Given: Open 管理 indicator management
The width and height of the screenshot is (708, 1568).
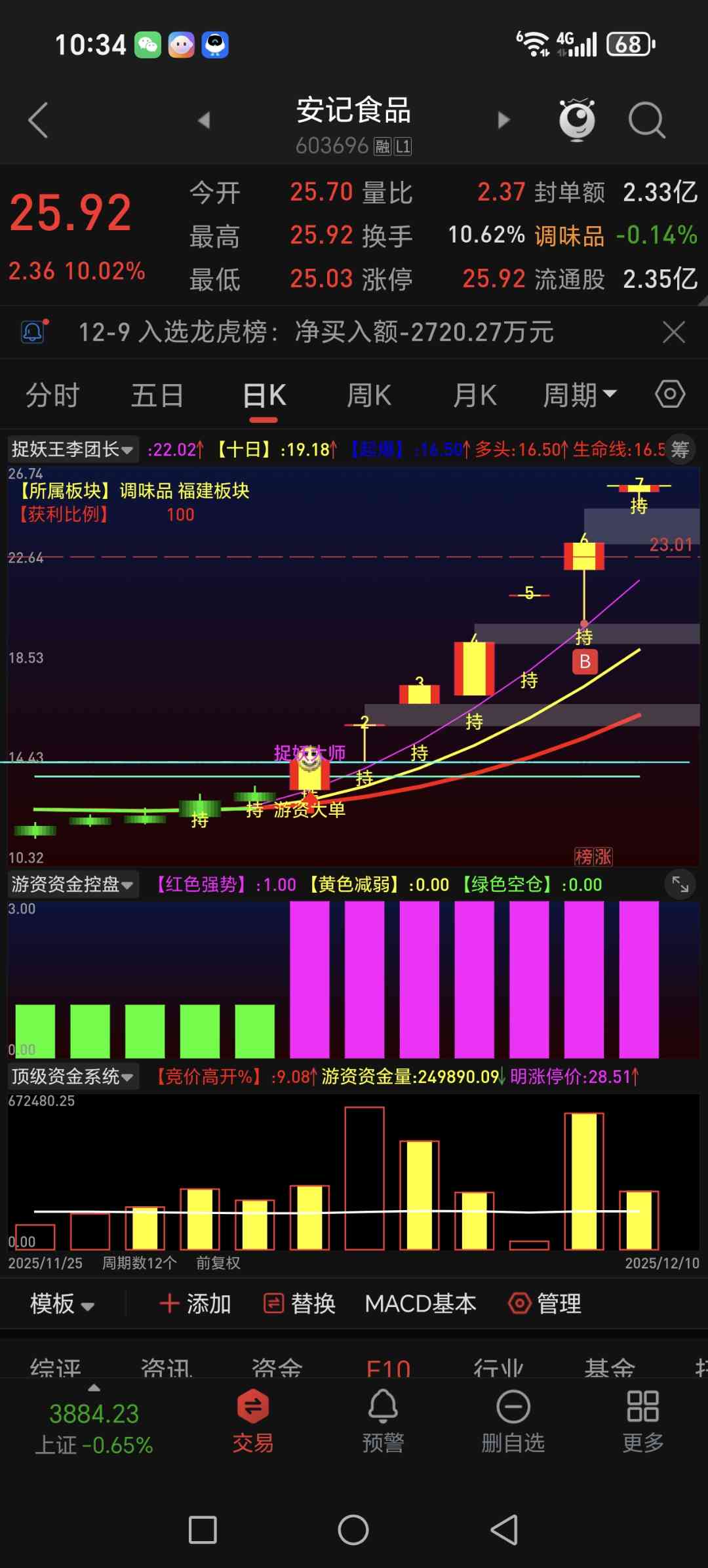Looking at the screenshot, I should (545, 1304).
